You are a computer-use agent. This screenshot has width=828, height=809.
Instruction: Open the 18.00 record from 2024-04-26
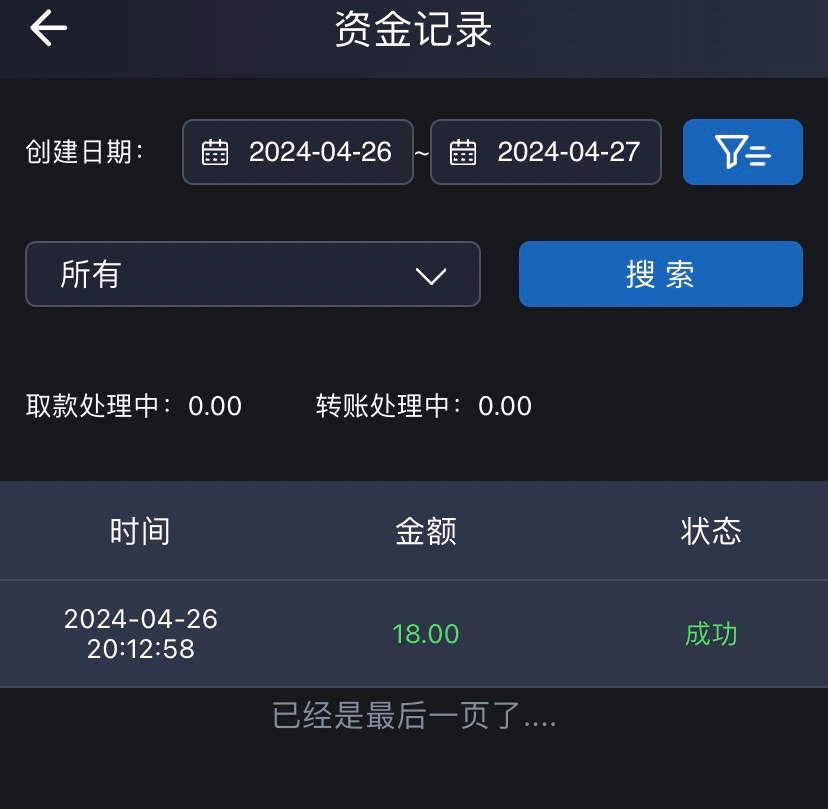click(425, 634)
